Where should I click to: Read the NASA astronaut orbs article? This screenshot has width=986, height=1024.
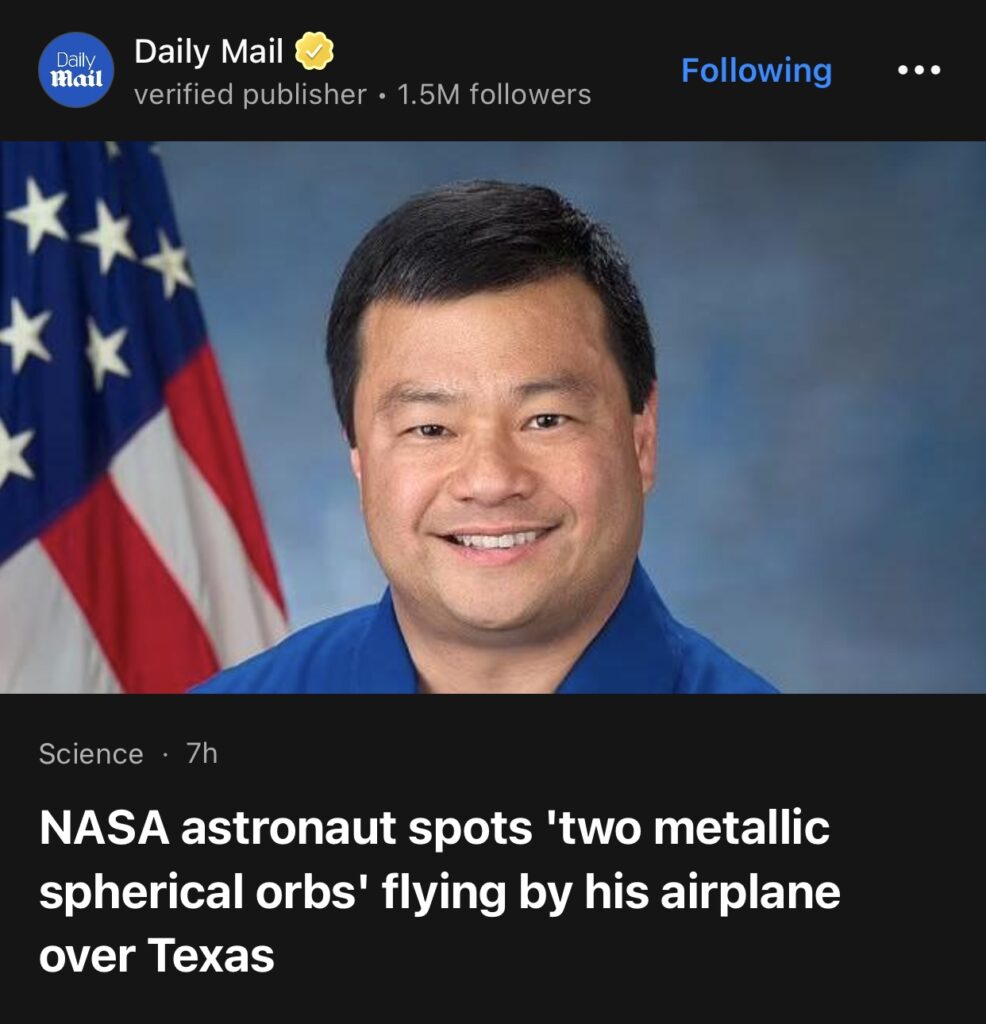pos(440,893)
